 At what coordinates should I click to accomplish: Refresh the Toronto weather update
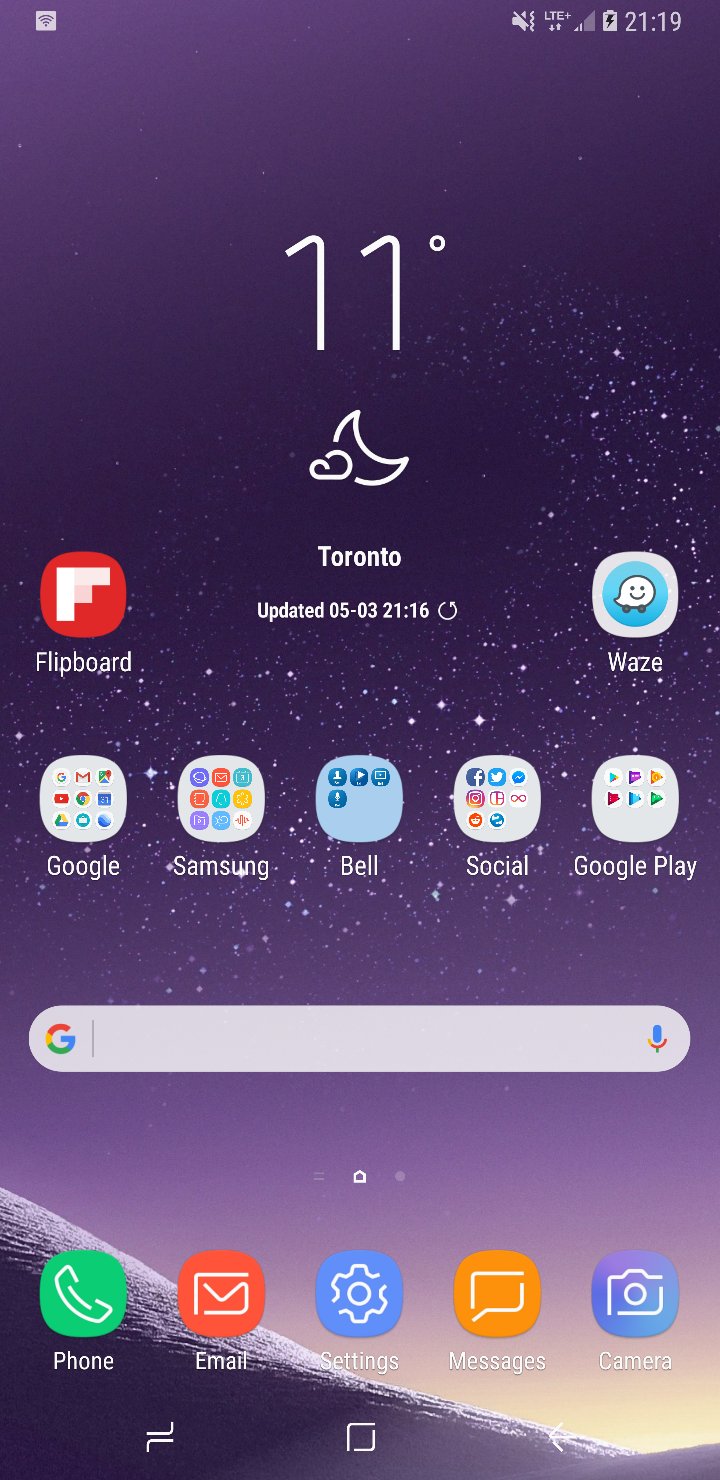coord(448,611)
